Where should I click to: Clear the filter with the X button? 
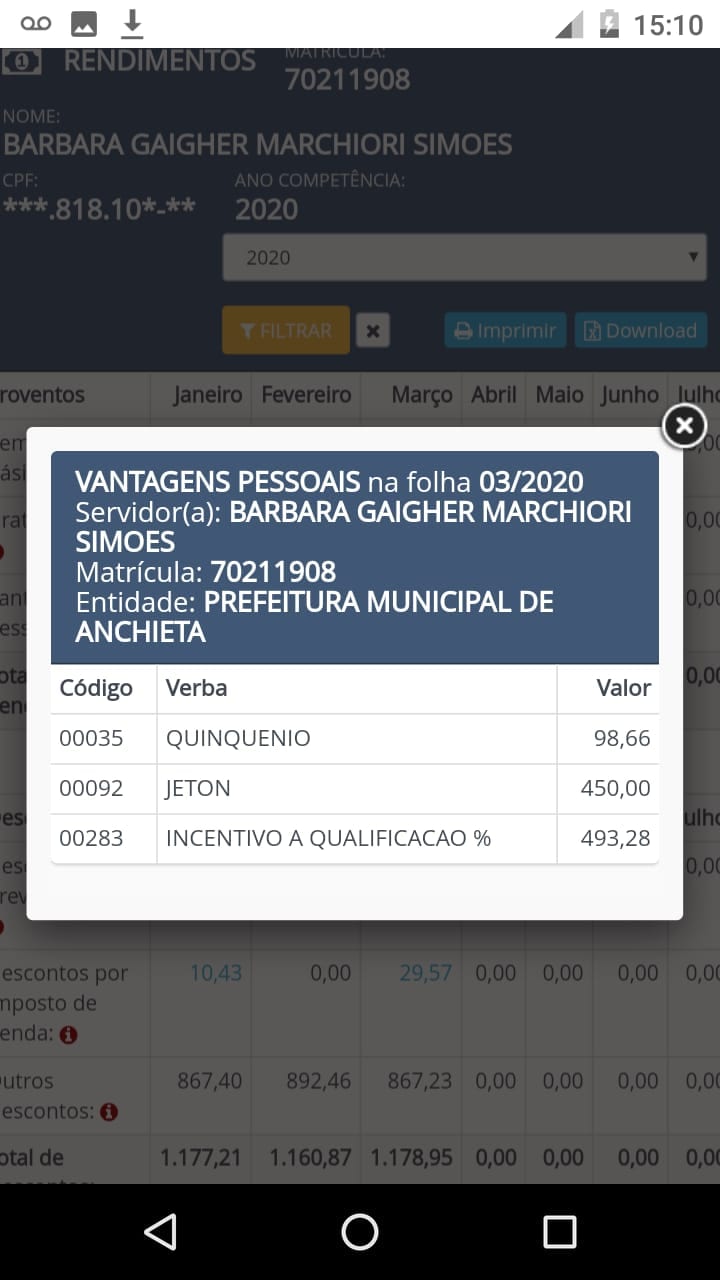point(372,330)
